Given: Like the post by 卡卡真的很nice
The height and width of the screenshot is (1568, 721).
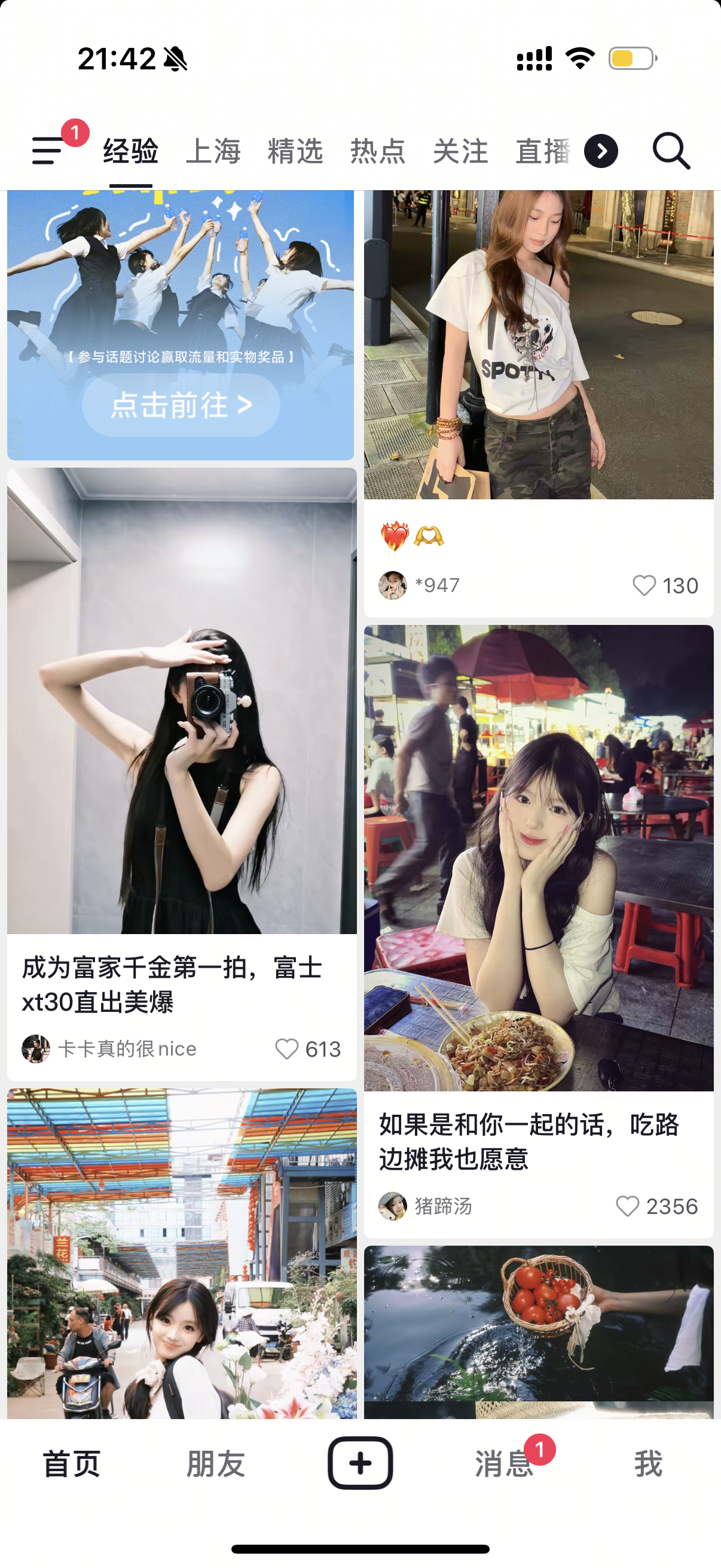Looking at the screenshot, I should (x=308, y=1049).
